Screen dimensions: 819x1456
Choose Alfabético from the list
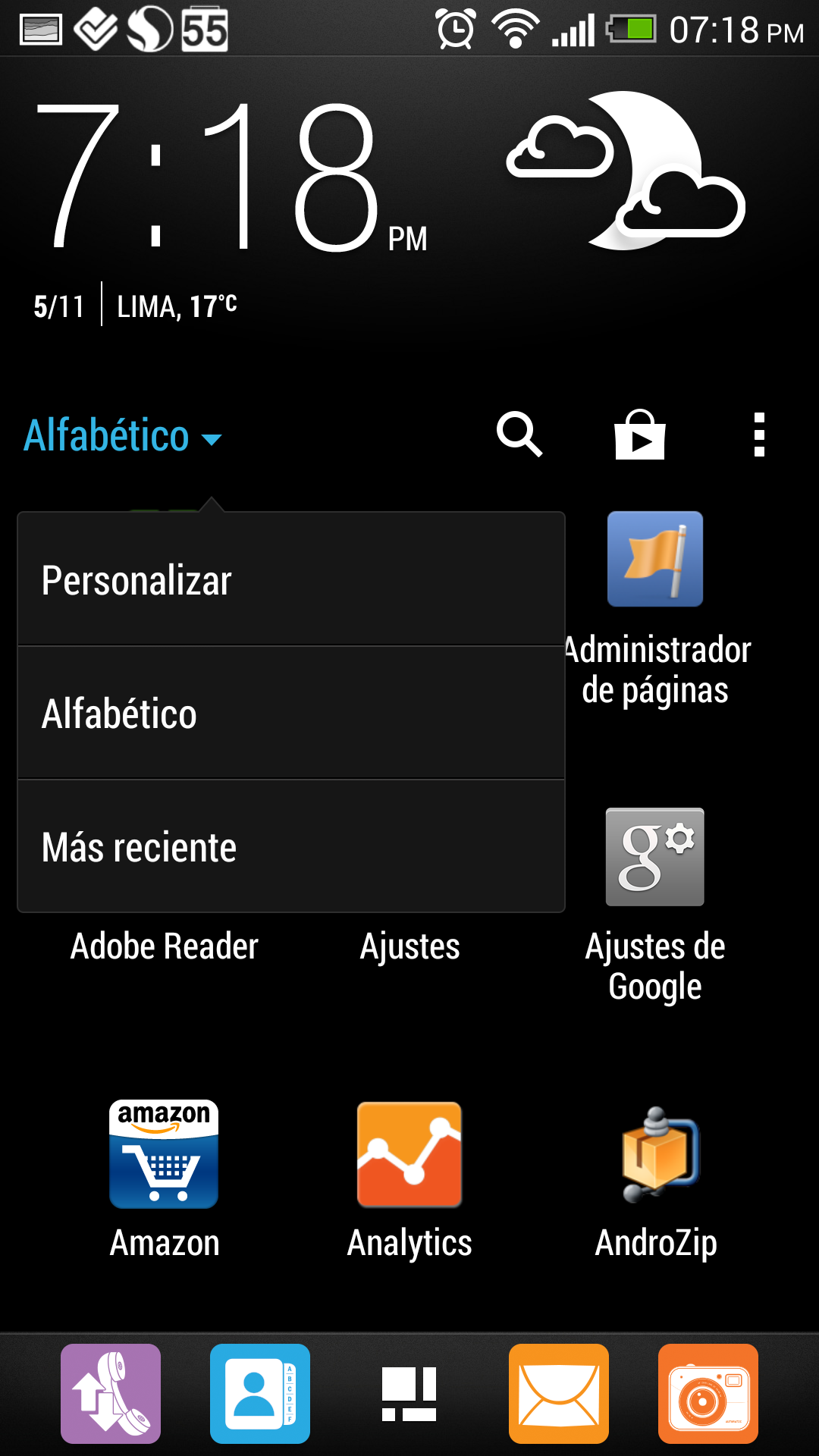click(291, 713)
